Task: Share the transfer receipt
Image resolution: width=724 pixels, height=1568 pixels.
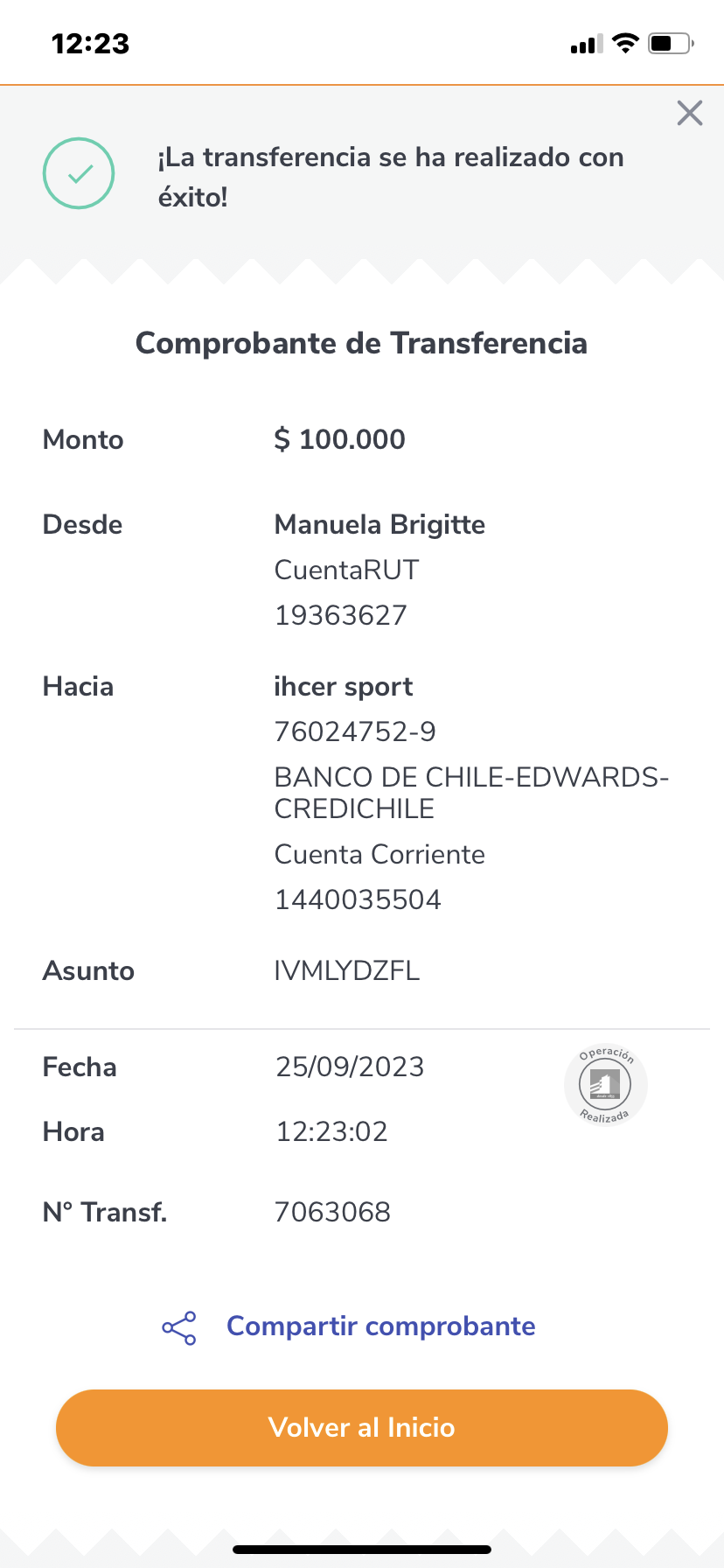Action: coord(349,1326)
